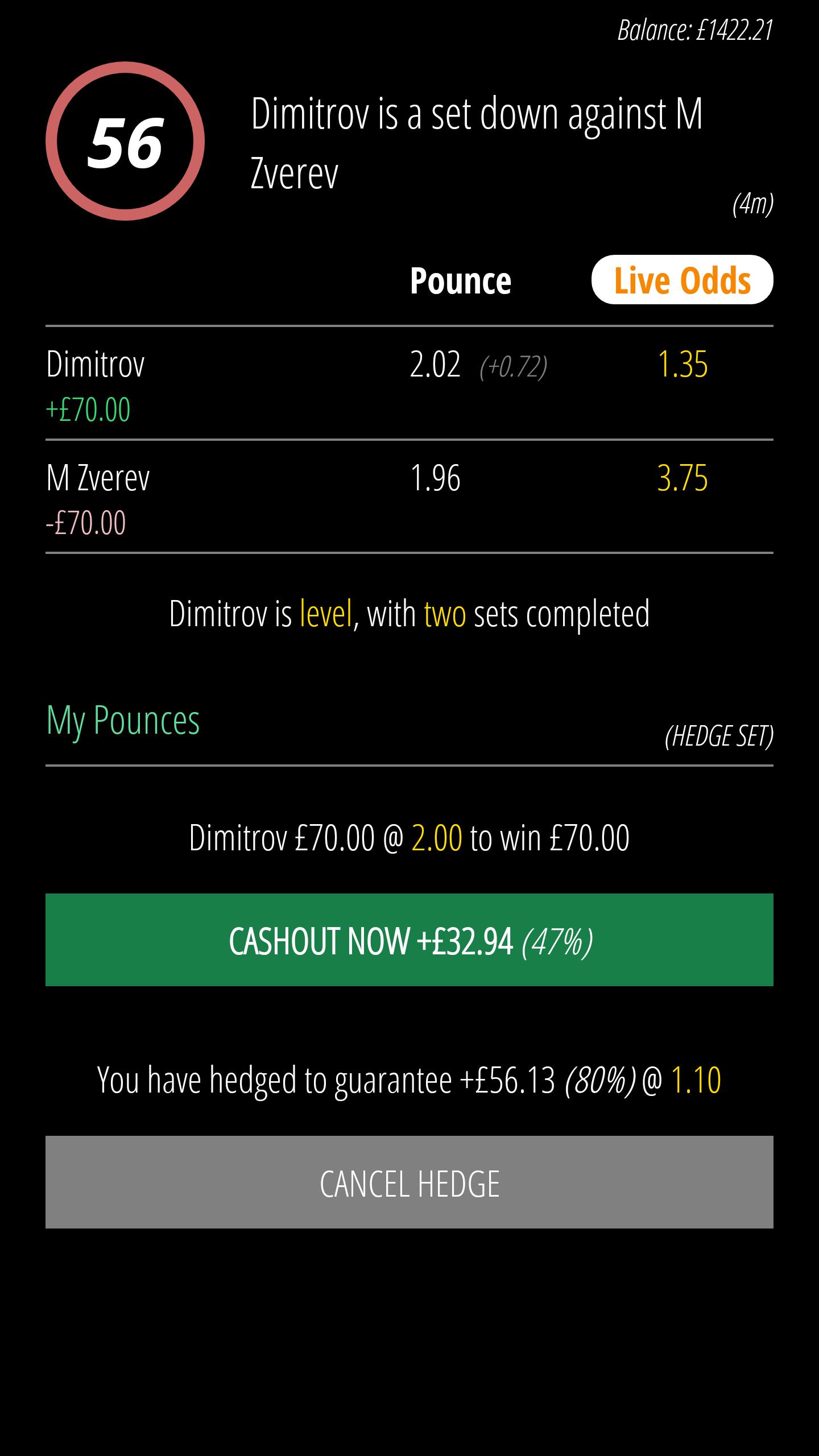Click the HEDGE SET indicator
Screen dimensions: 819x1456
[720, 738]
